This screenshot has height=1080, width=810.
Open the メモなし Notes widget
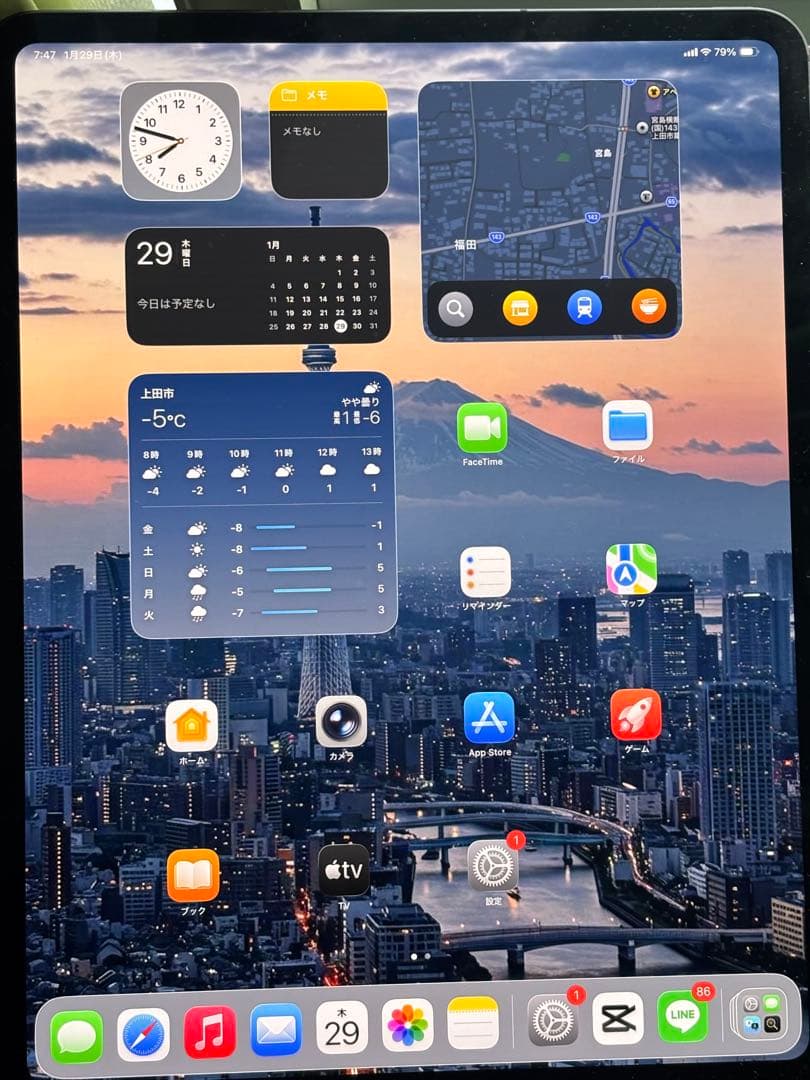pos(328,138)
